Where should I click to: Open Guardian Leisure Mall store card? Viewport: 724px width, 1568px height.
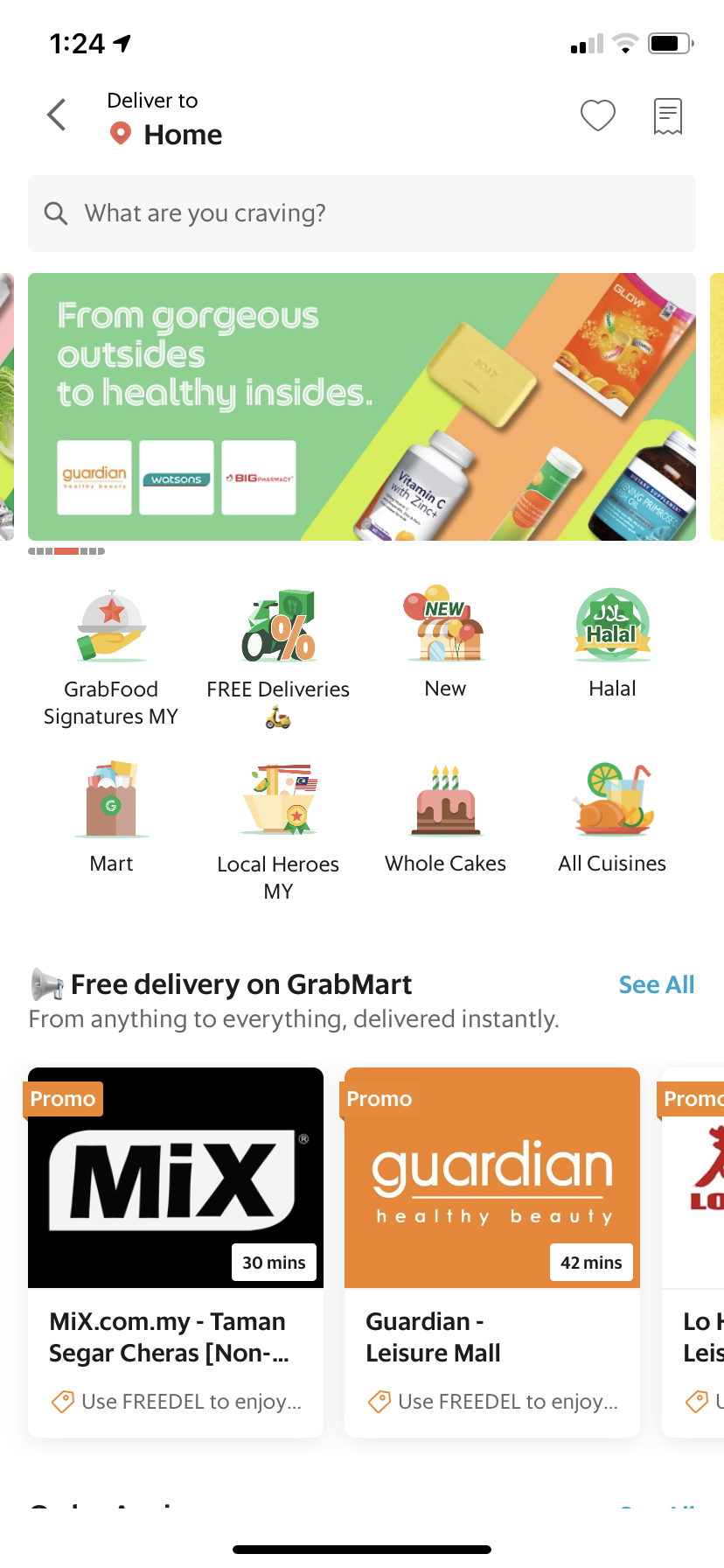pos(492,1251)
